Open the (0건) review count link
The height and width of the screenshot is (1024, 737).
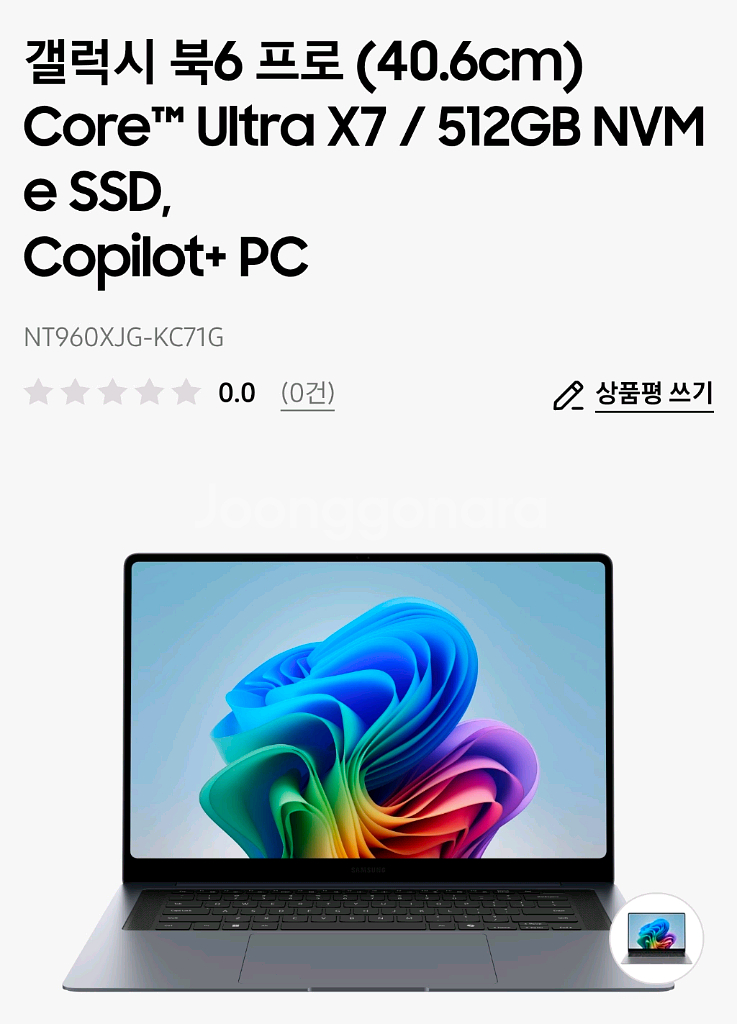307,393
